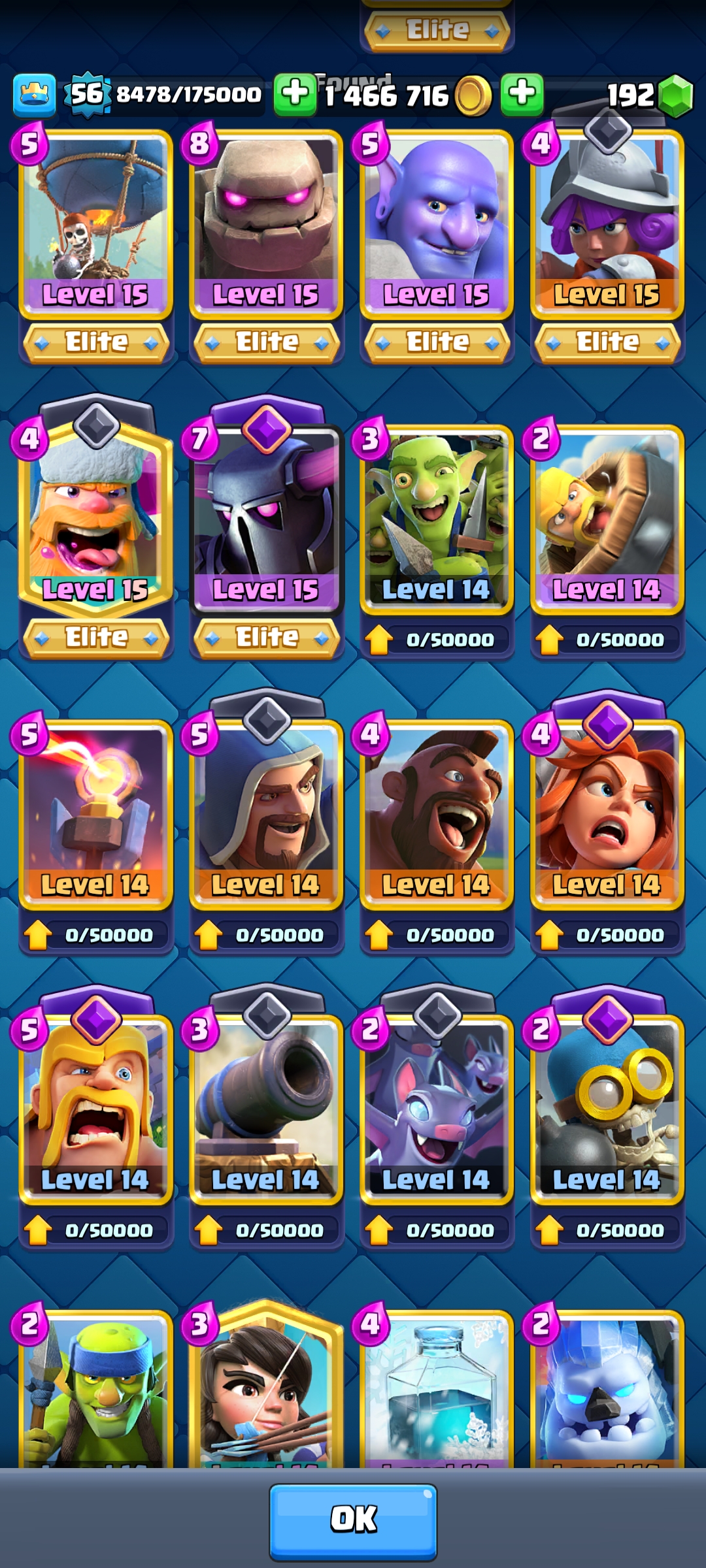Screen dimensions: 706x1568
Task: Open the King level crown icon
Action: click(34, 95)
